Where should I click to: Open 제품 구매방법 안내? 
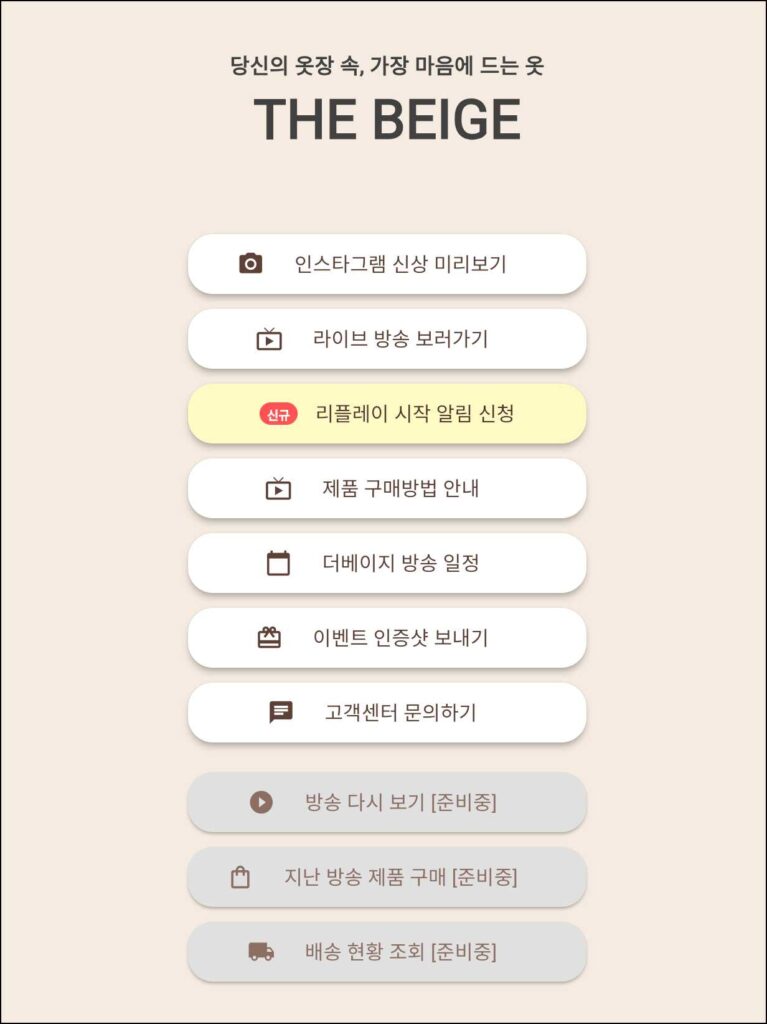pos(387,489)
